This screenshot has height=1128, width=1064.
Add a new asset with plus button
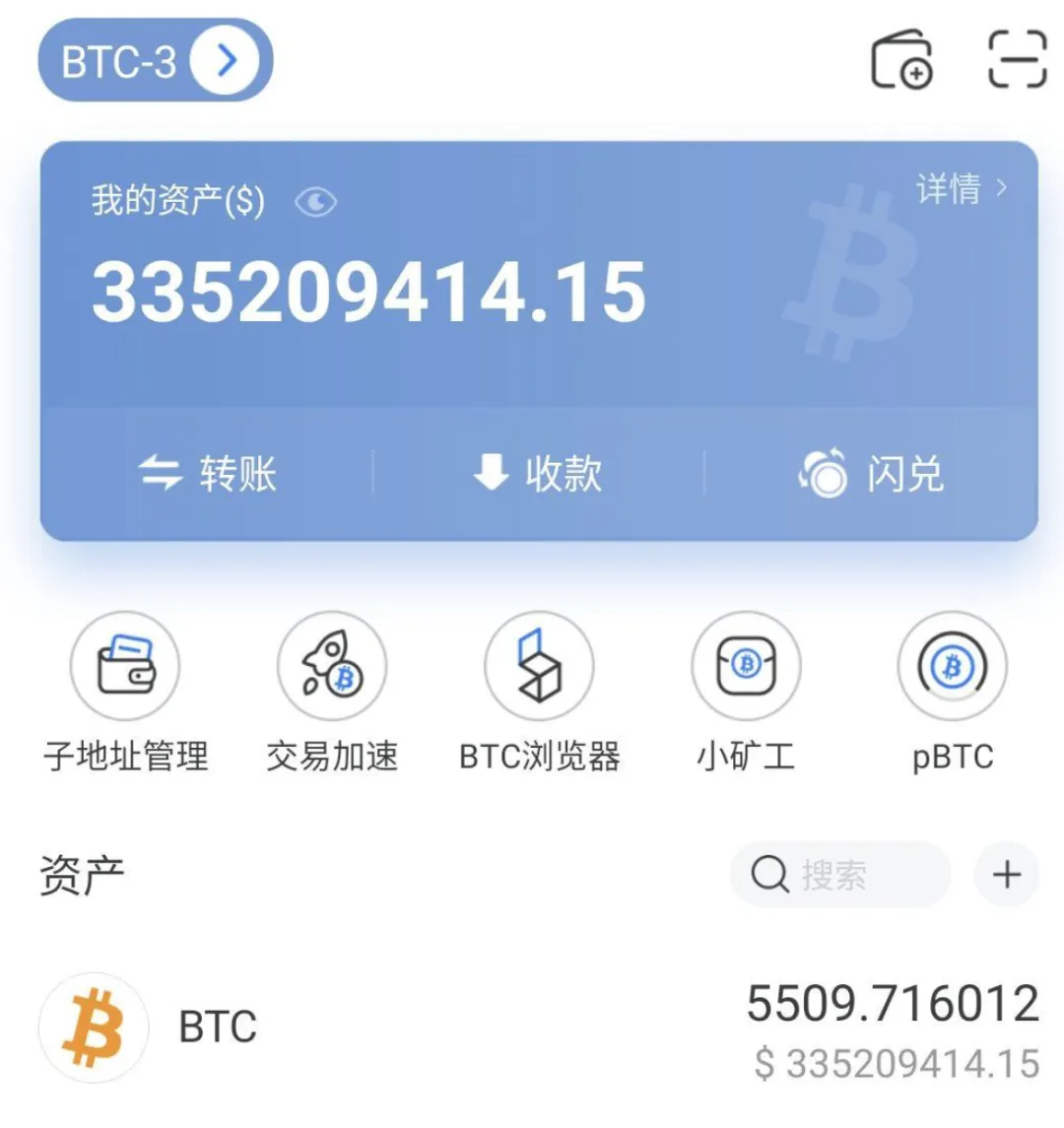click(1006, 875)
